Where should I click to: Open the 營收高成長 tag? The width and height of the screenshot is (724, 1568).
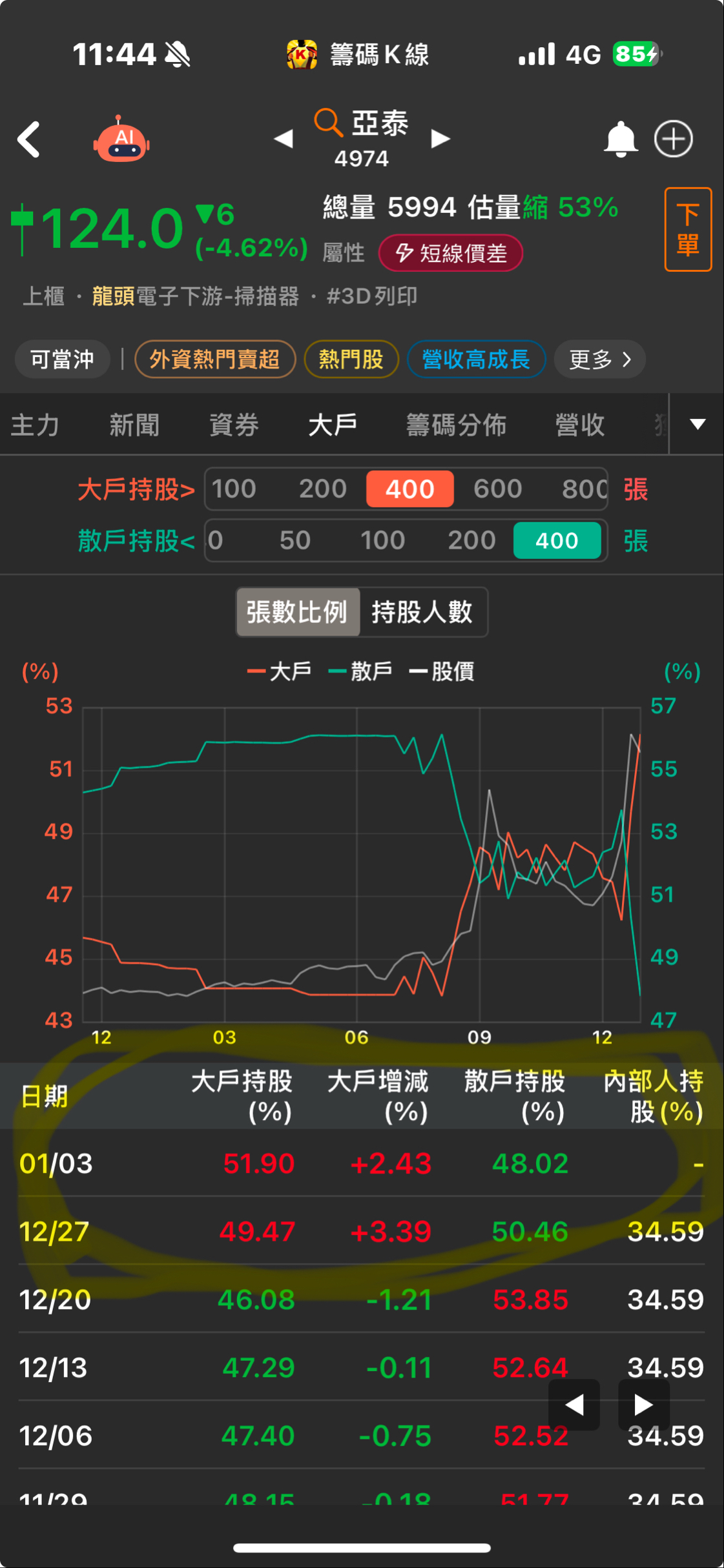click(476, 359)
